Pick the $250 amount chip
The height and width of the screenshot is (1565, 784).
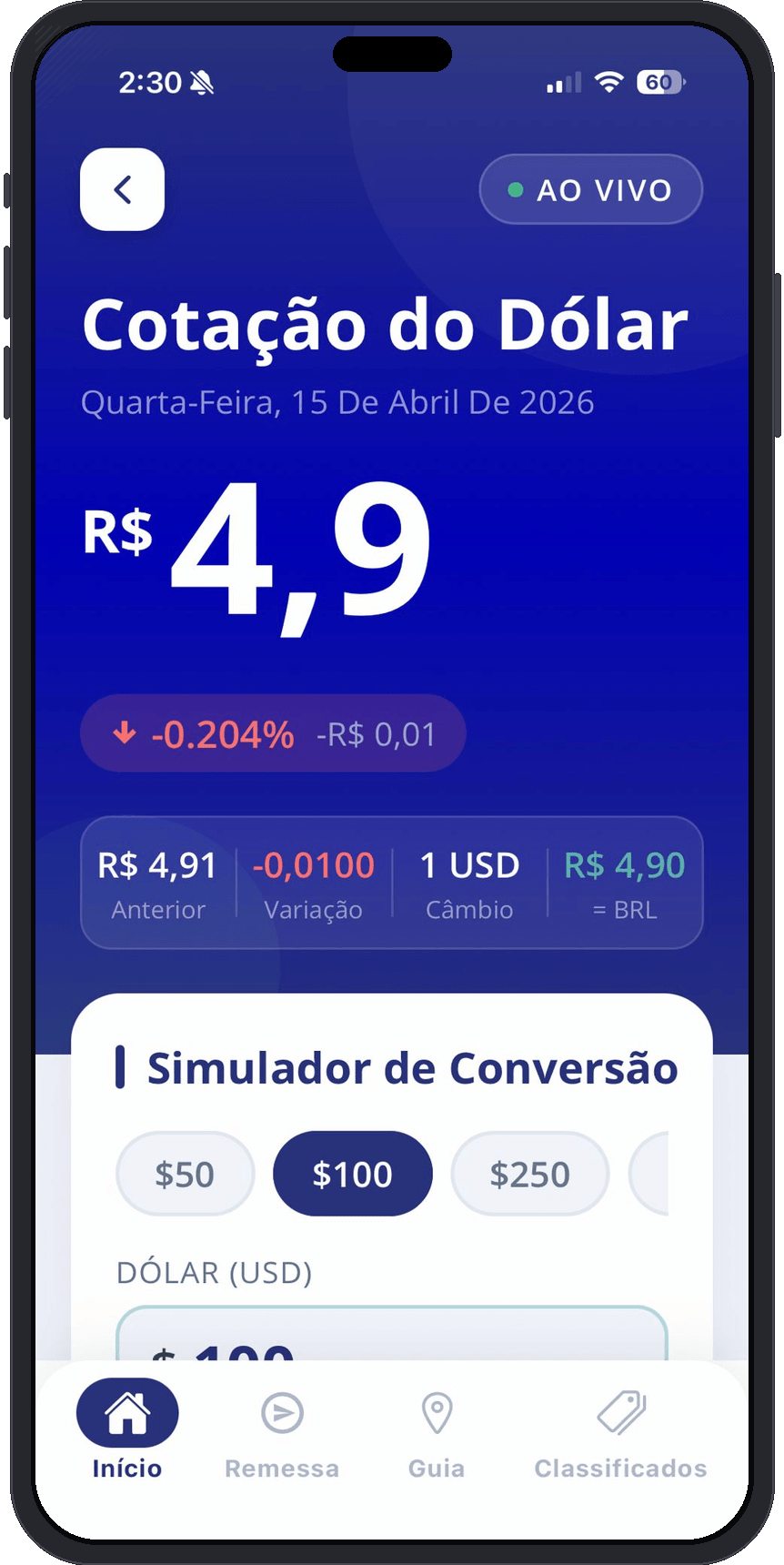click(x=529, y=1174)
